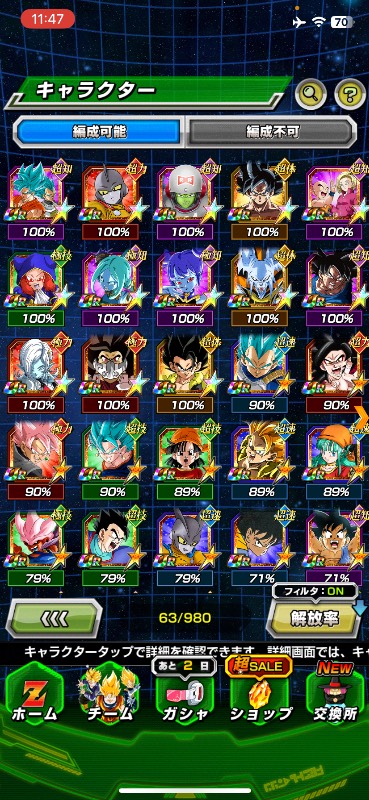Open the 交換所 menu
Viewport: 369px width, 800px height.
coord(335,696)
